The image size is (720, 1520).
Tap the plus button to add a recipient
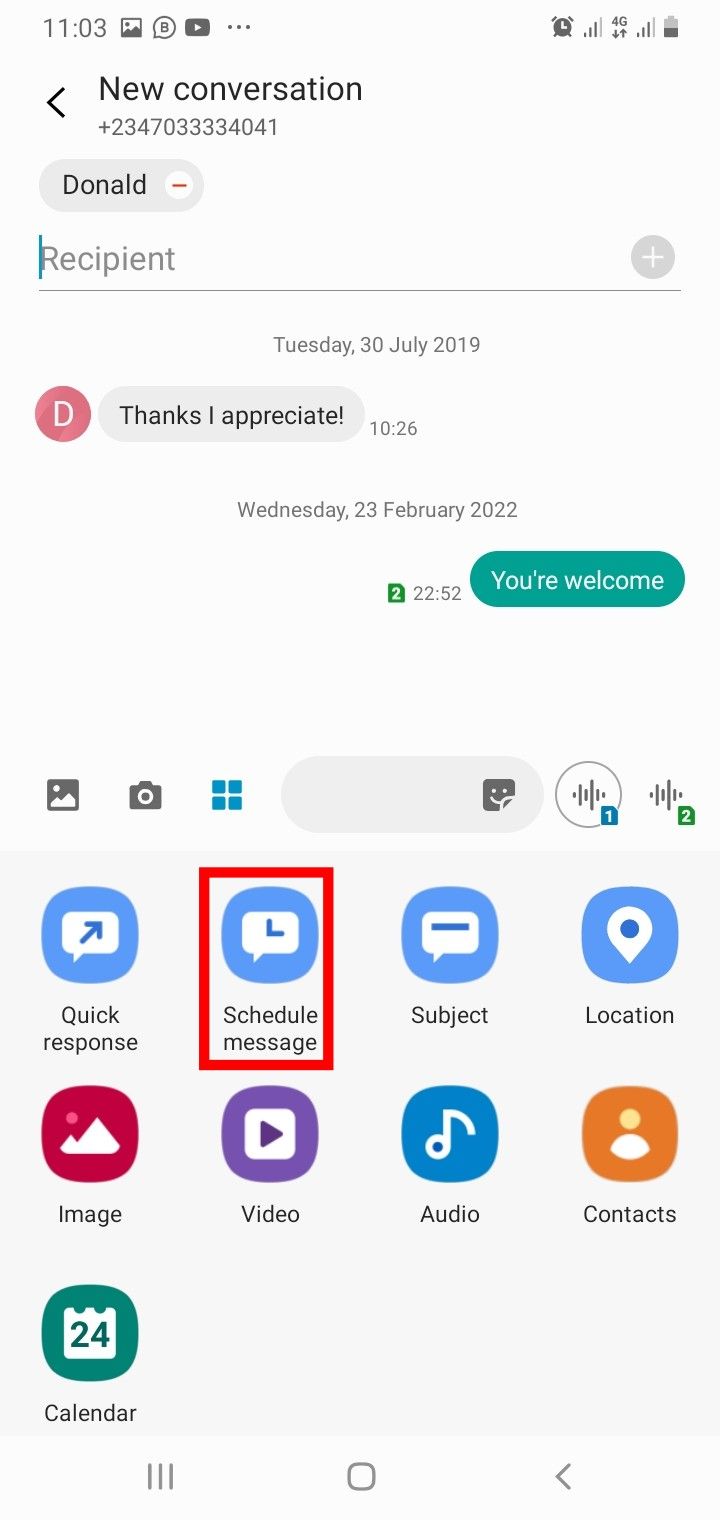click(652, 257)
